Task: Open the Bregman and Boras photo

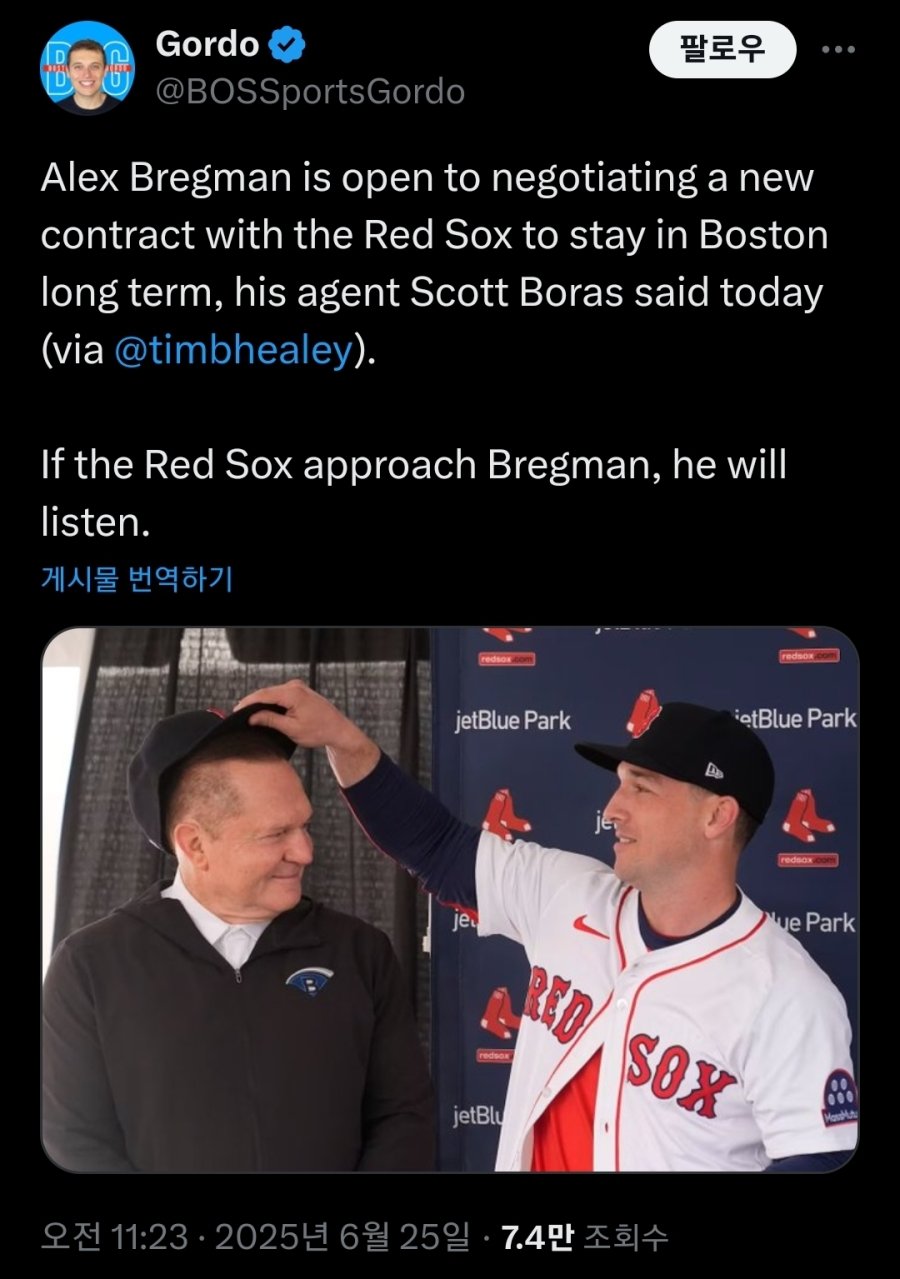Action: [449, 899]
